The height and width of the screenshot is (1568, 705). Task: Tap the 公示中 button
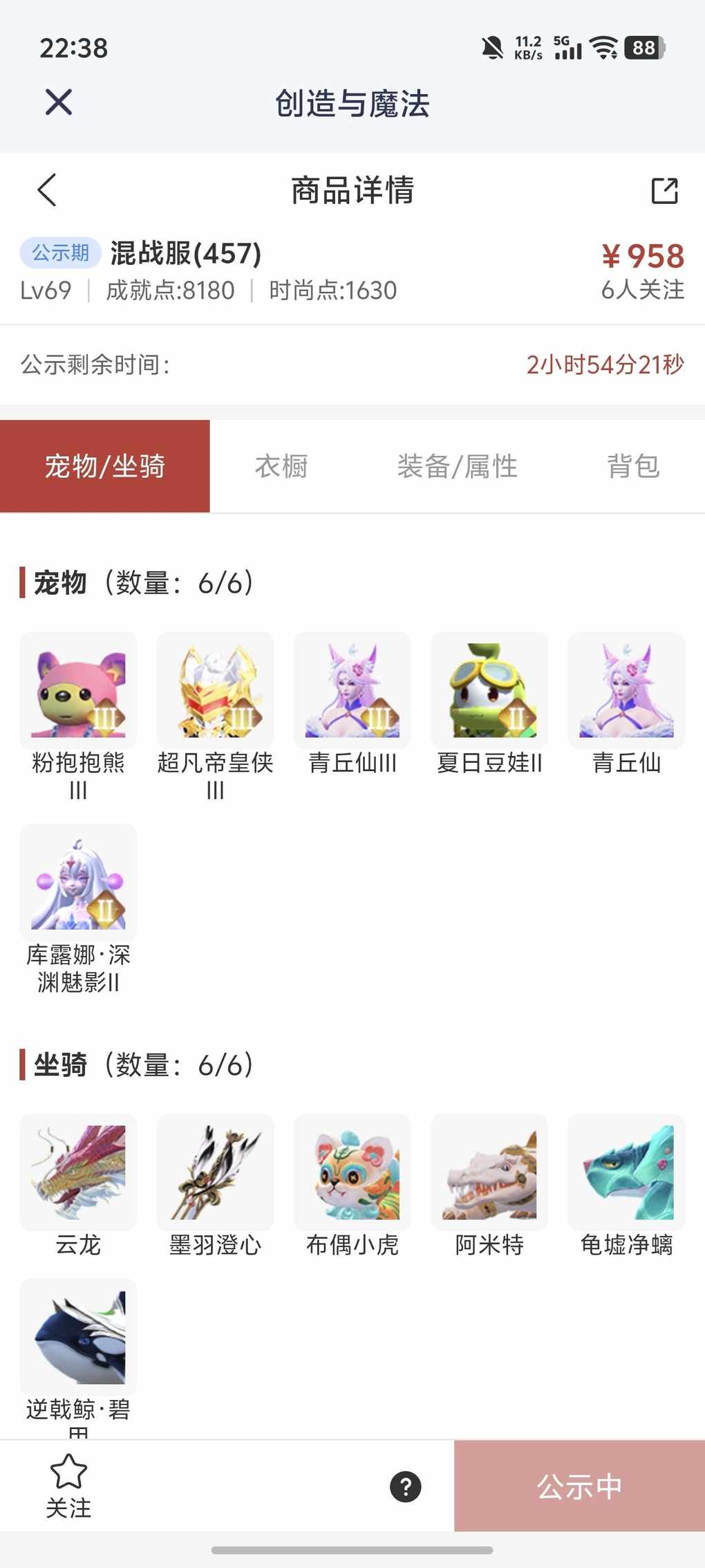[579, 1486]
